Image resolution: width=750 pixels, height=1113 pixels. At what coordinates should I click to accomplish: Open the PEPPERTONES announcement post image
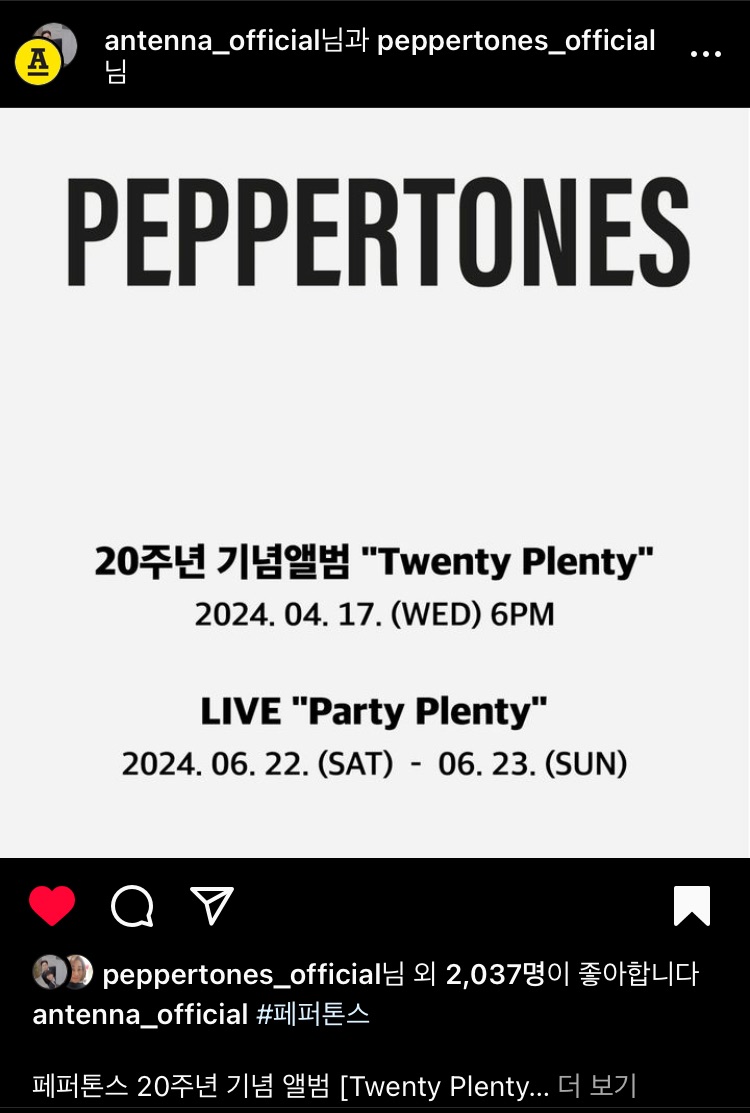(375, 483)
